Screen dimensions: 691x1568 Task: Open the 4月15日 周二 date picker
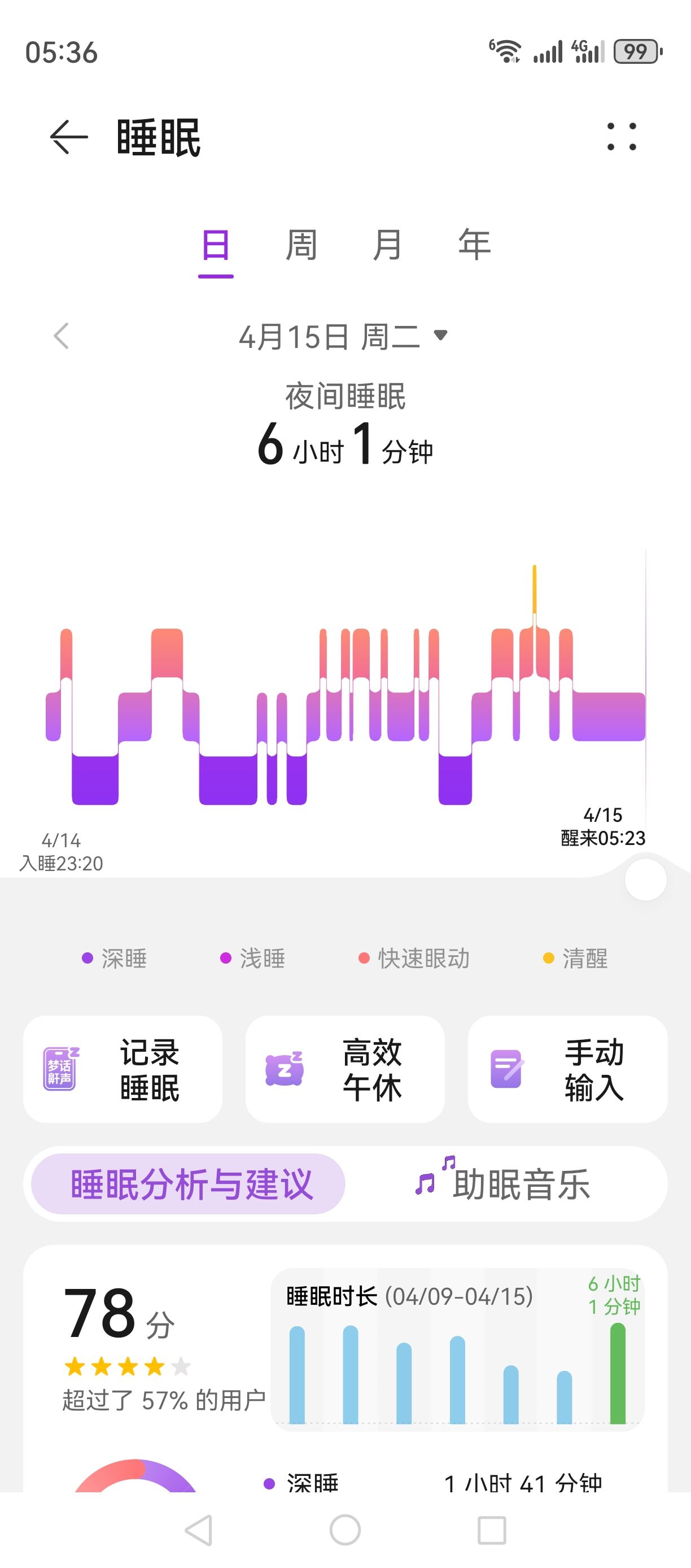(344, 337)
